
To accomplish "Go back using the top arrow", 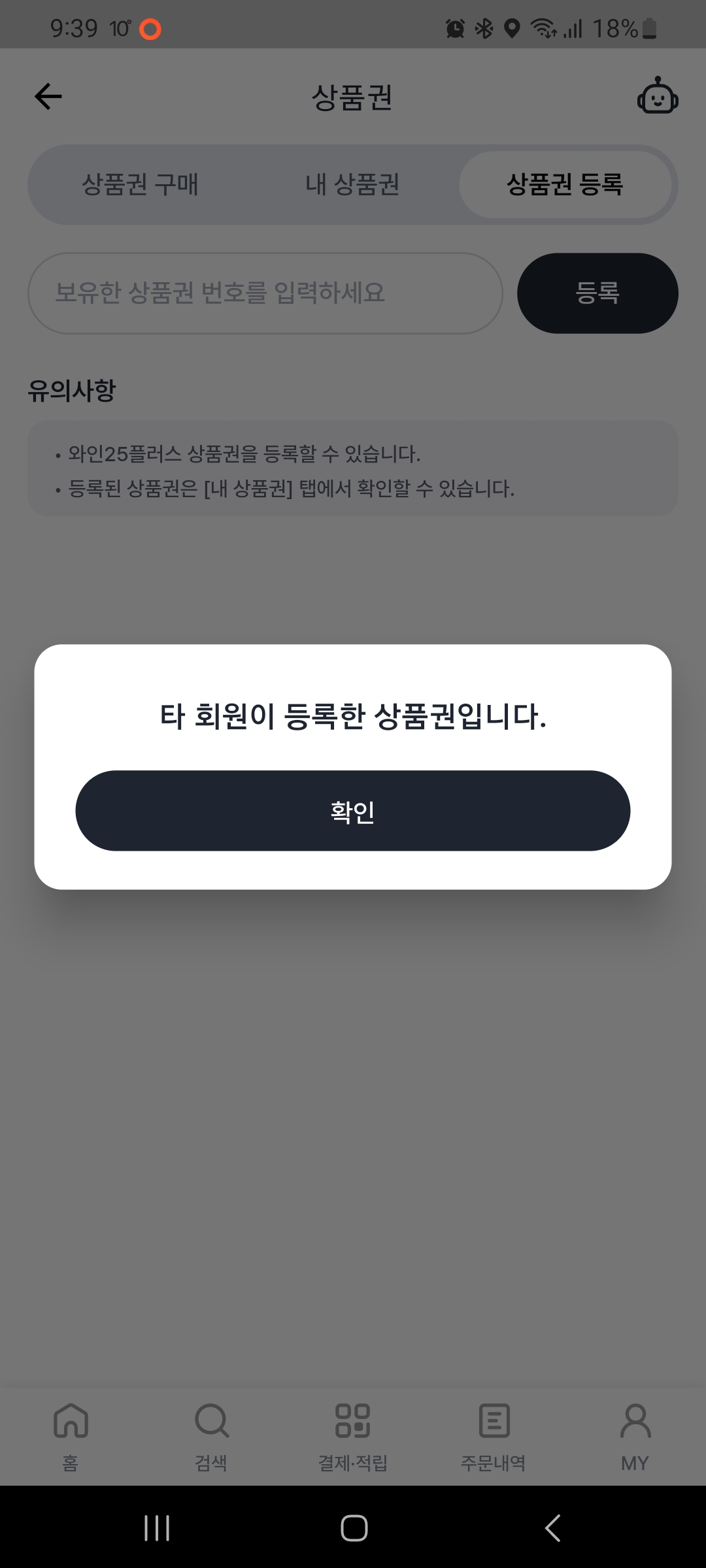I will click(48, 97).
